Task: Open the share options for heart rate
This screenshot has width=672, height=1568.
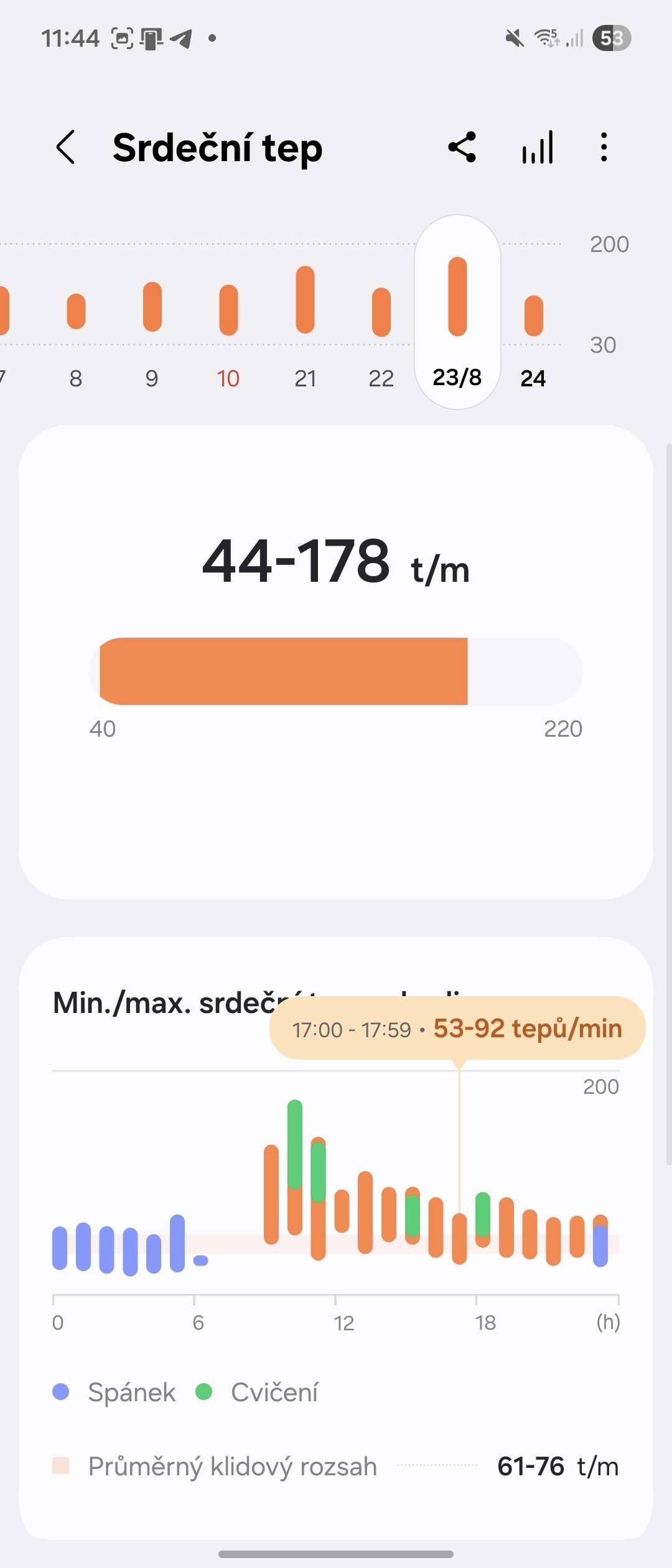Action: pyautogui.click(x=461, y=147)
